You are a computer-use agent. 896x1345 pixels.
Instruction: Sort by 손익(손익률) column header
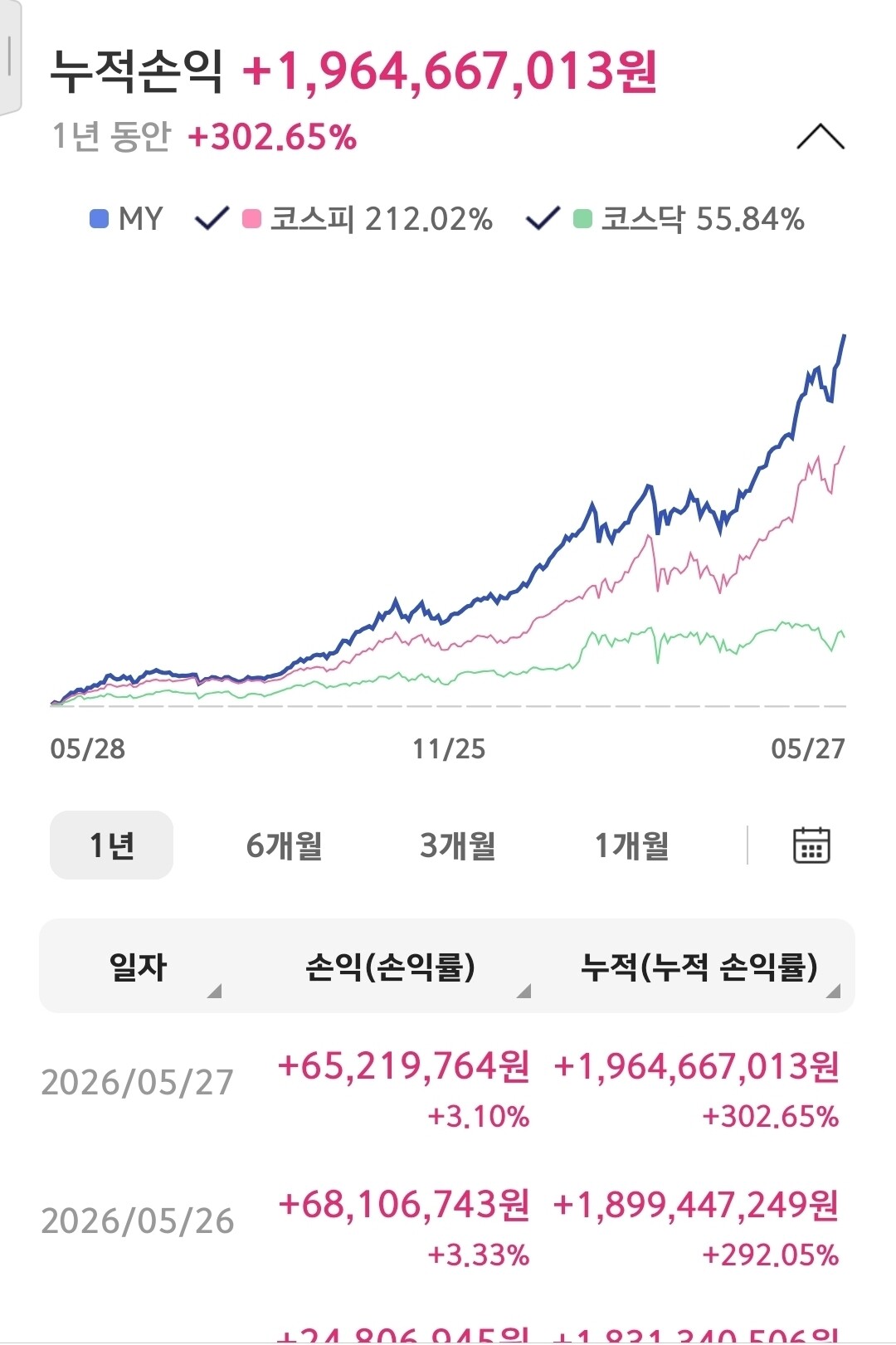[x=392, y=967]
